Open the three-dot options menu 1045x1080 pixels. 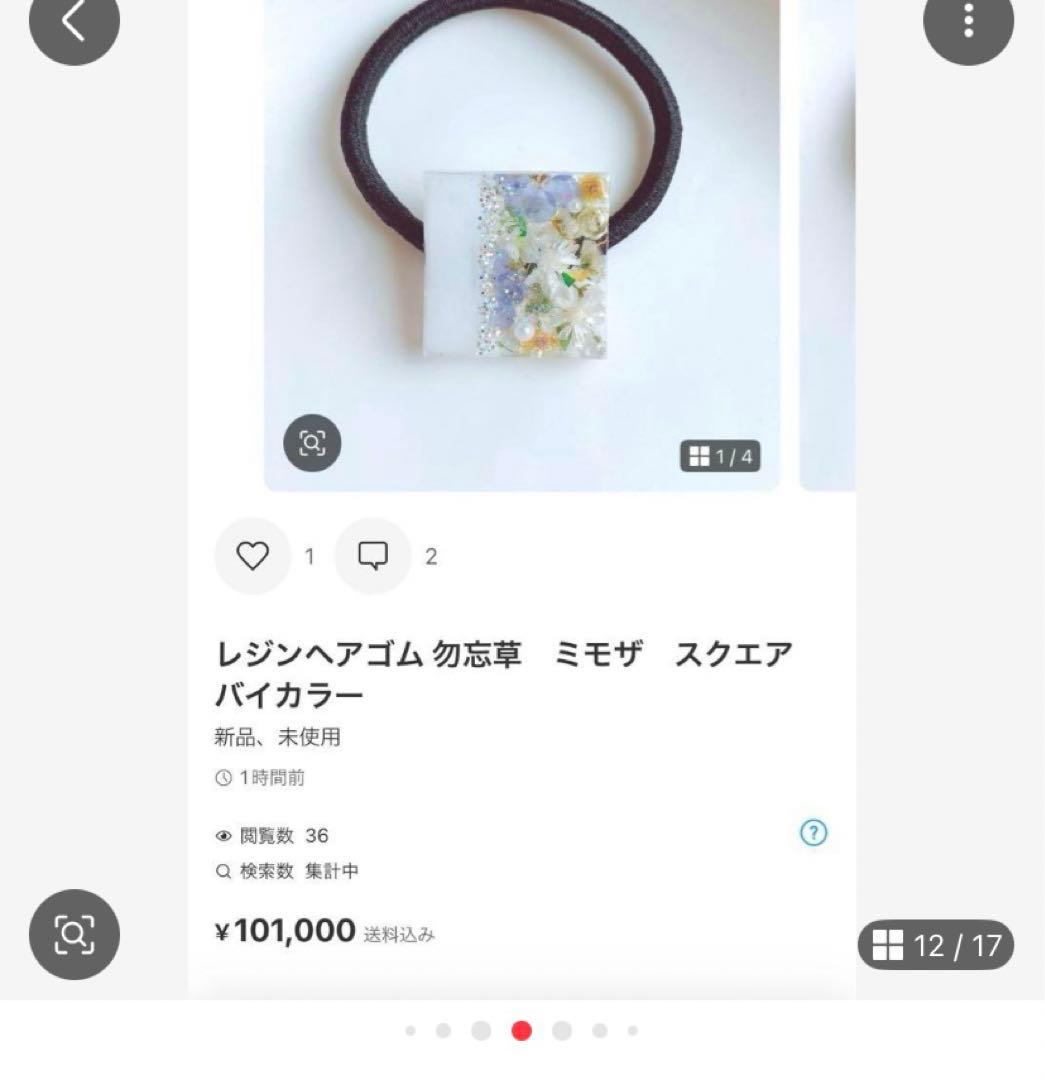[x=968, y=28]
